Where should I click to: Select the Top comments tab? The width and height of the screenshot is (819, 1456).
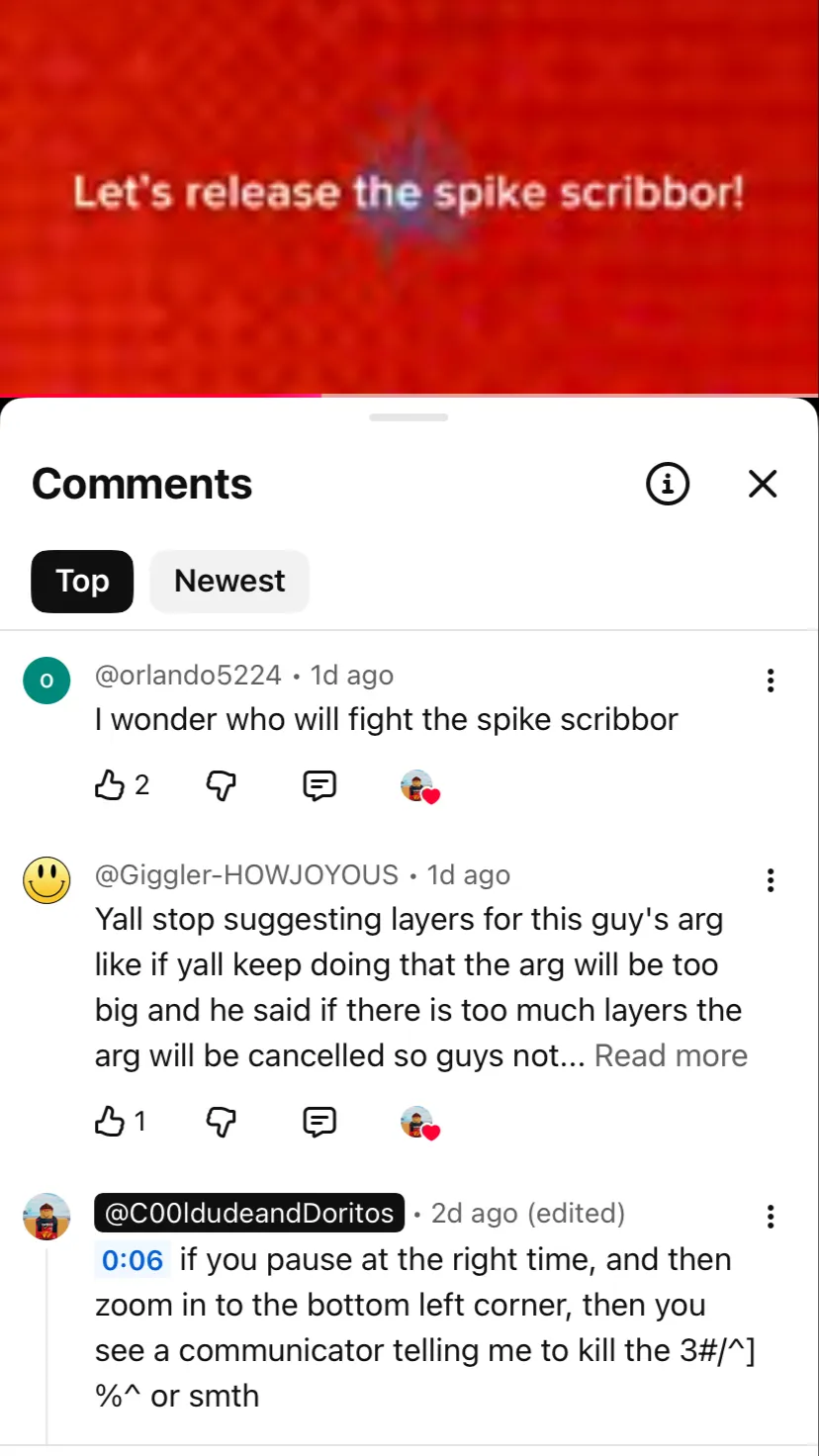click(82, 581)
